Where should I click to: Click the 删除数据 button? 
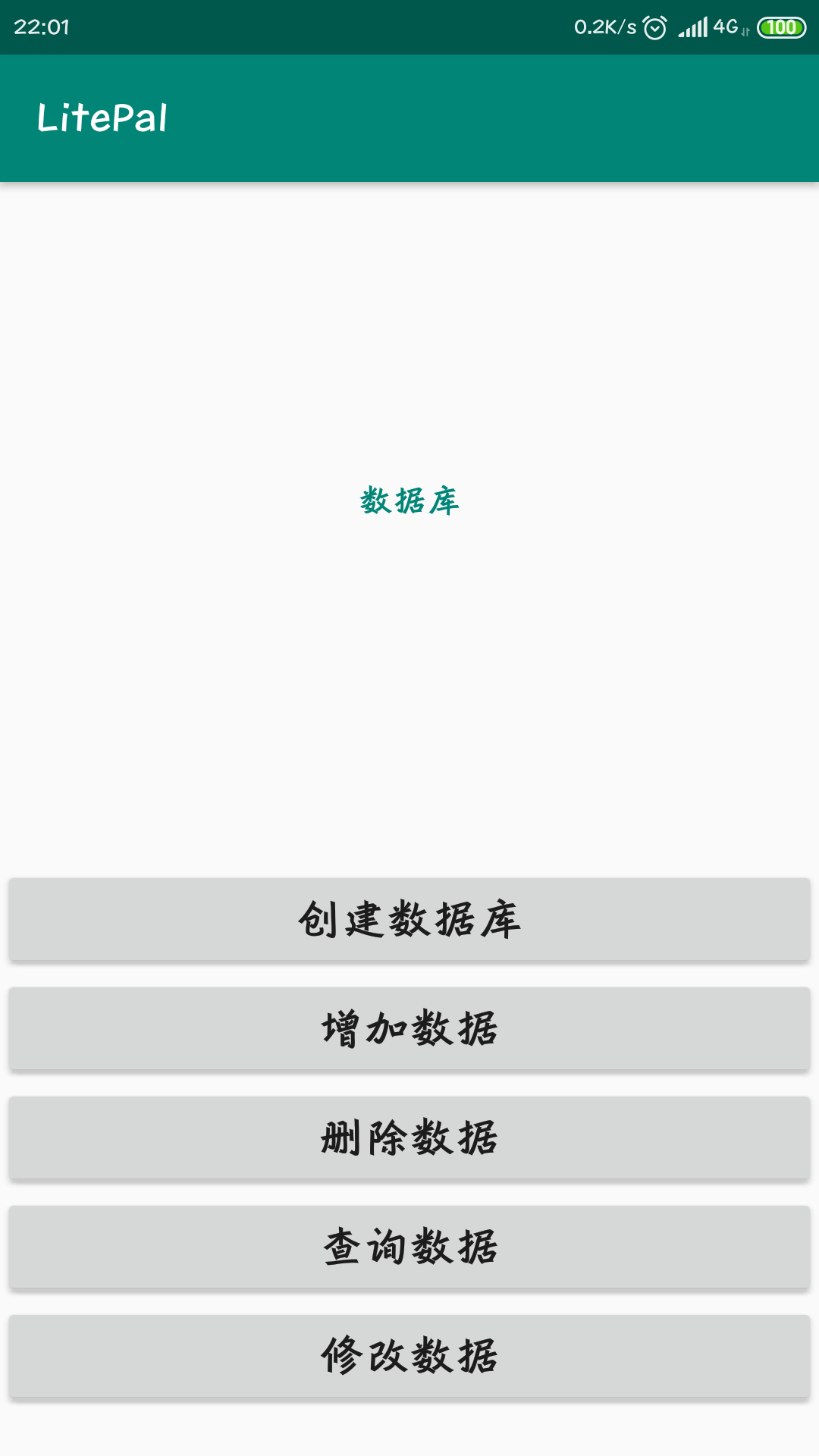[x=409, y=1138]
